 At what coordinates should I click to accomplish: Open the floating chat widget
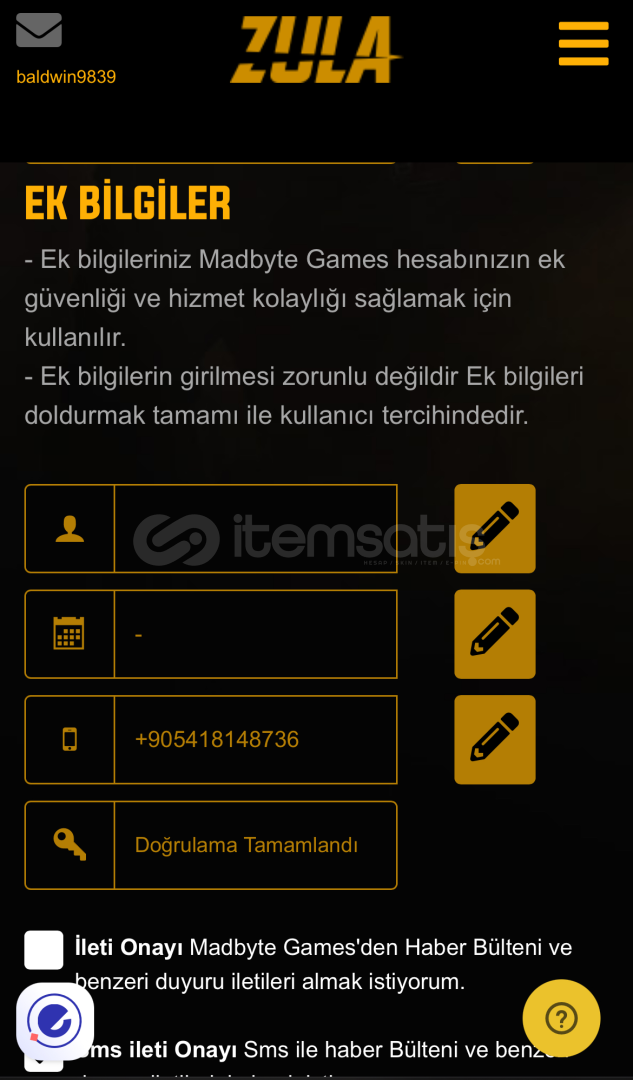coord(55,1021)
